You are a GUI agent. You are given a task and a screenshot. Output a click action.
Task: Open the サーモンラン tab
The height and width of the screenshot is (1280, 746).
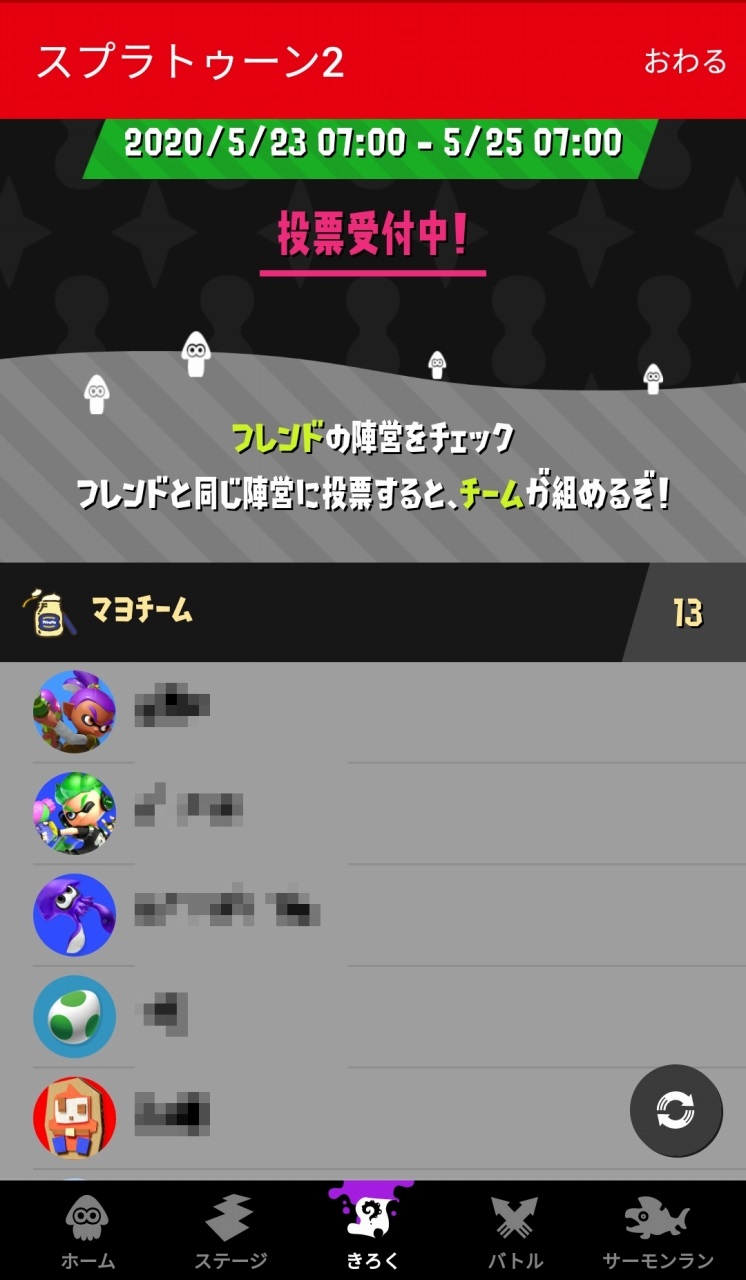coord(658,1232)
